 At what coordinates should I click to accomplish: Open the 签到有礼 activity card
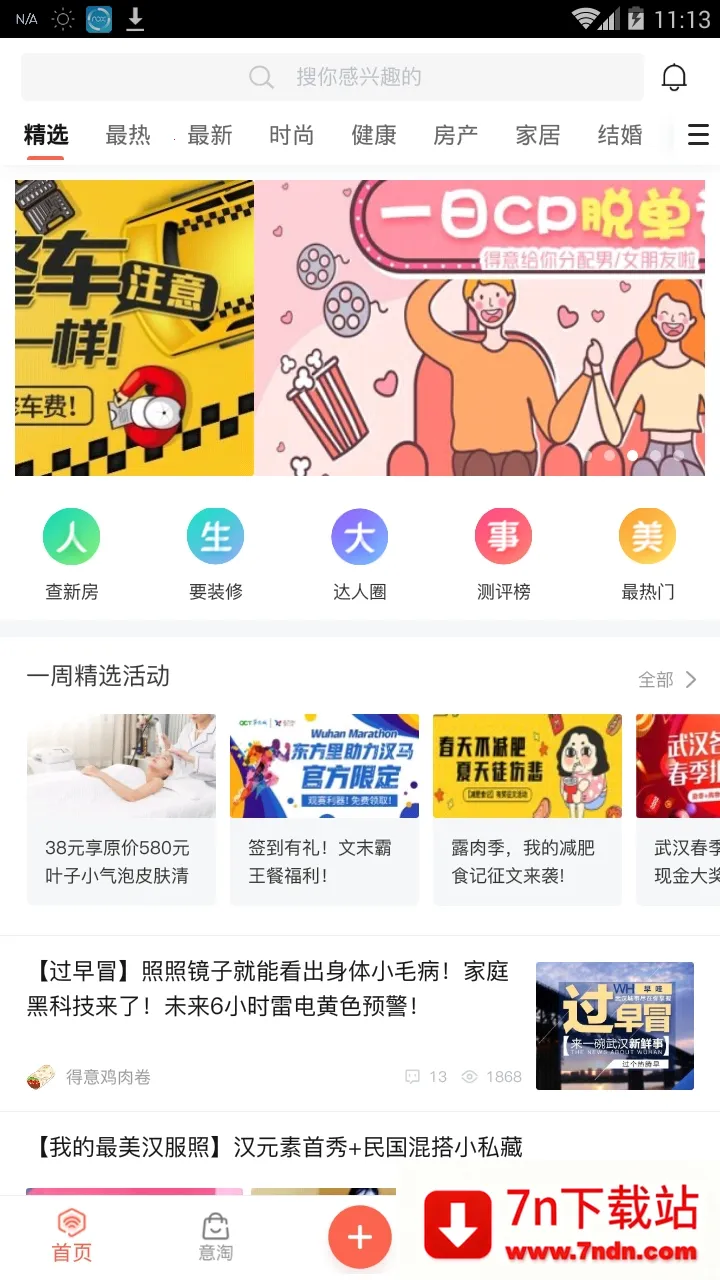click(x=324, y=808)
